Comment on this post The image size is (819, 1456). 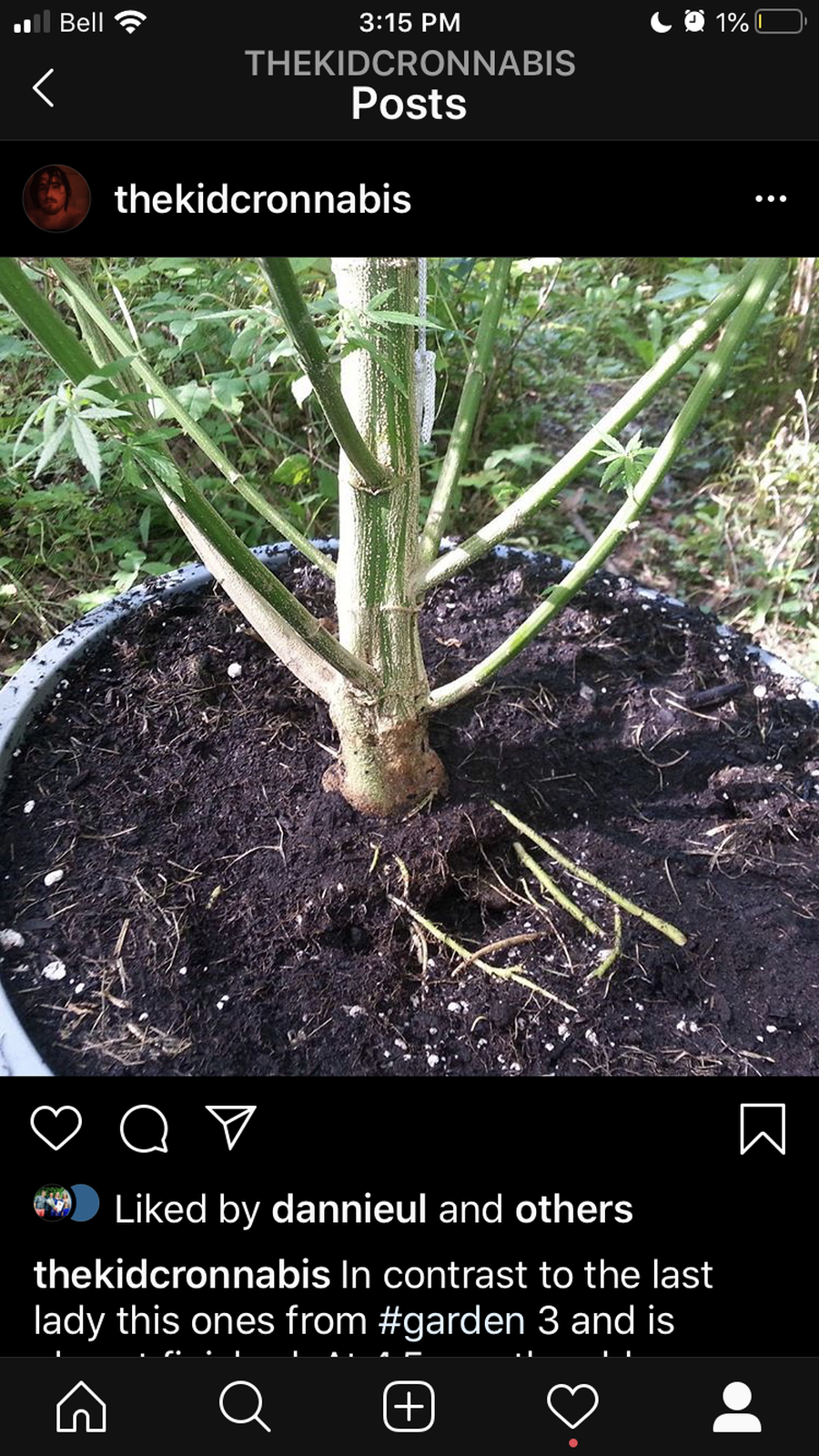pos(144,1128)
